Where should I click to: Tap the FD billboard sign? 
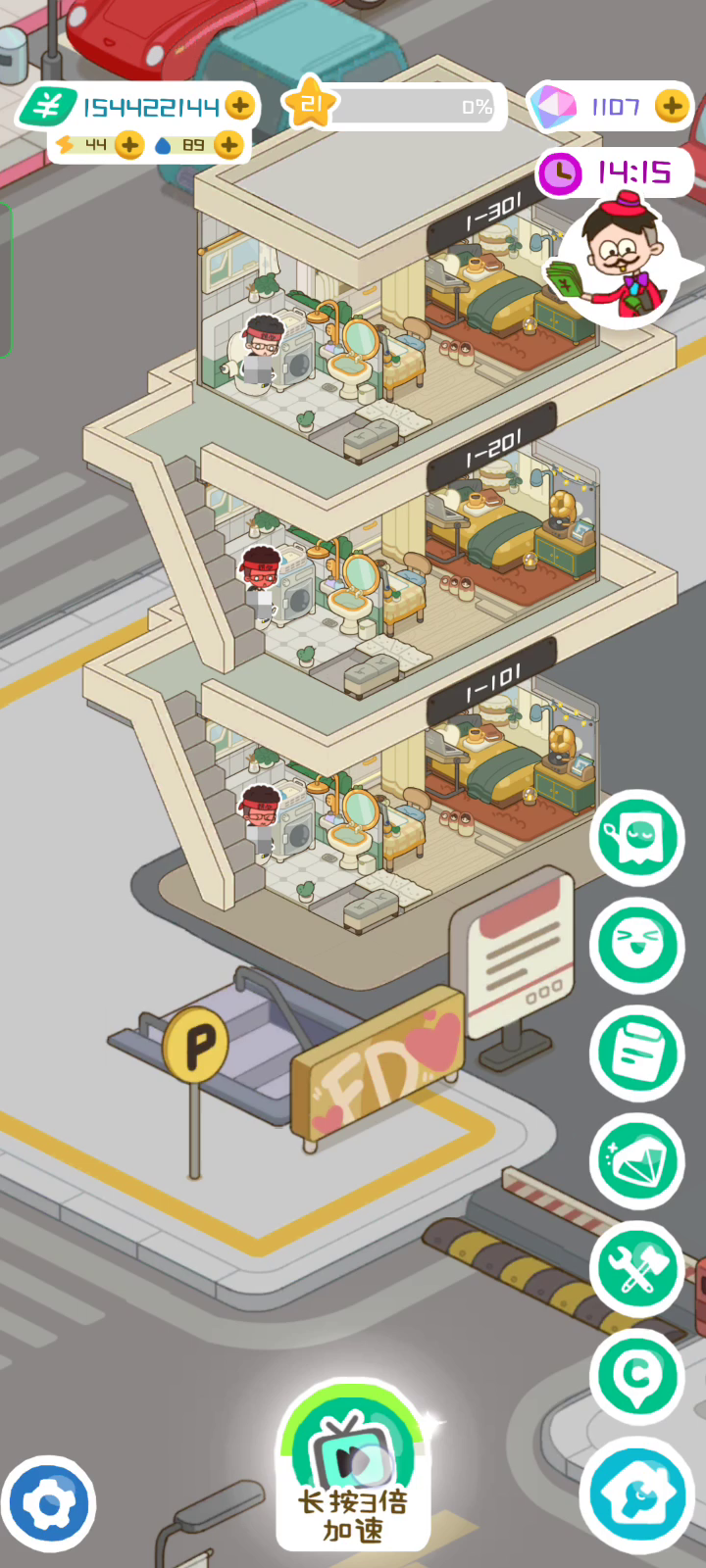378,1070
